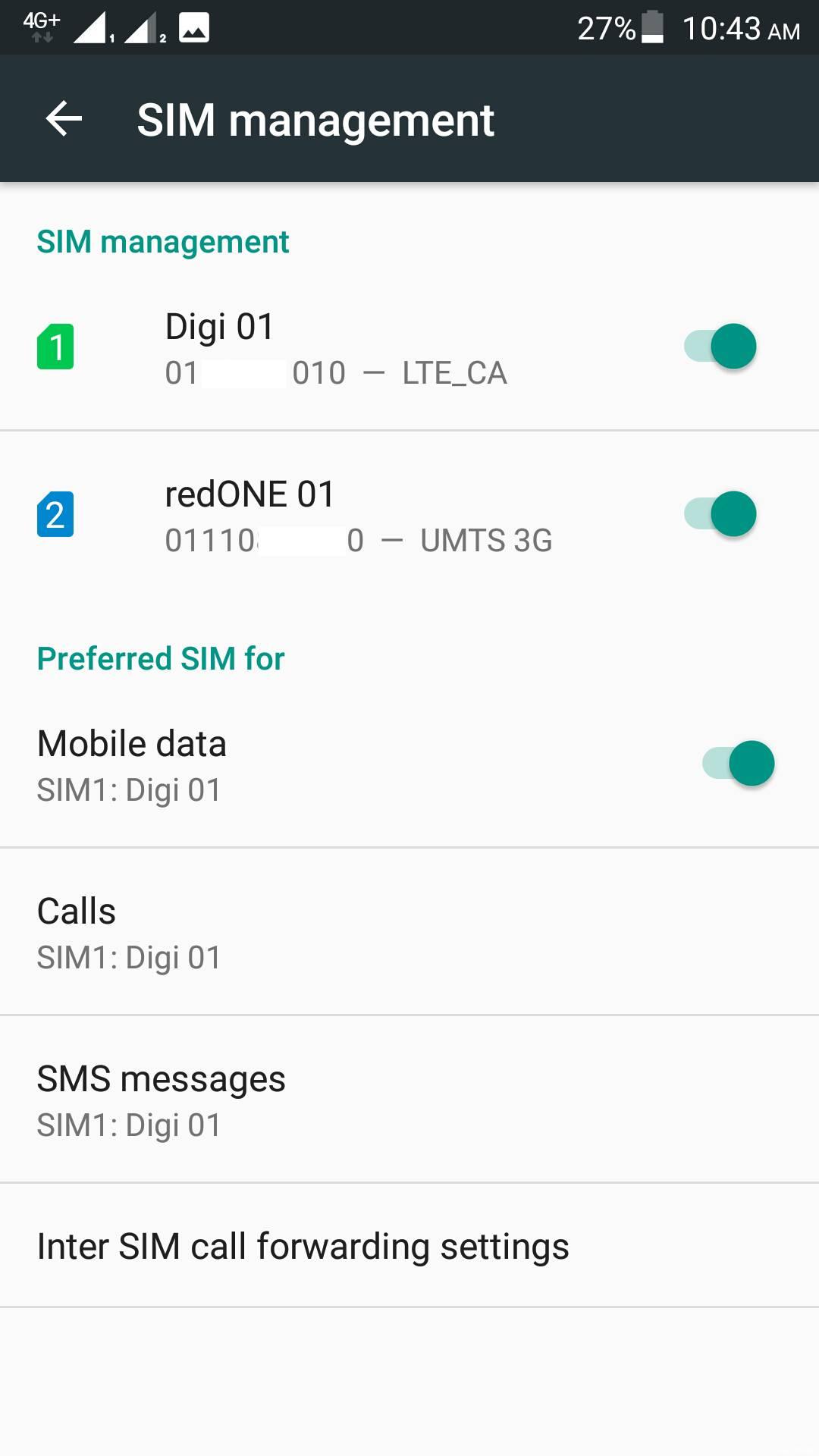Change preferred SIM for SMS messages
The width and height of the screenshot is (819, 1456).
click(x=409, y=1100)
